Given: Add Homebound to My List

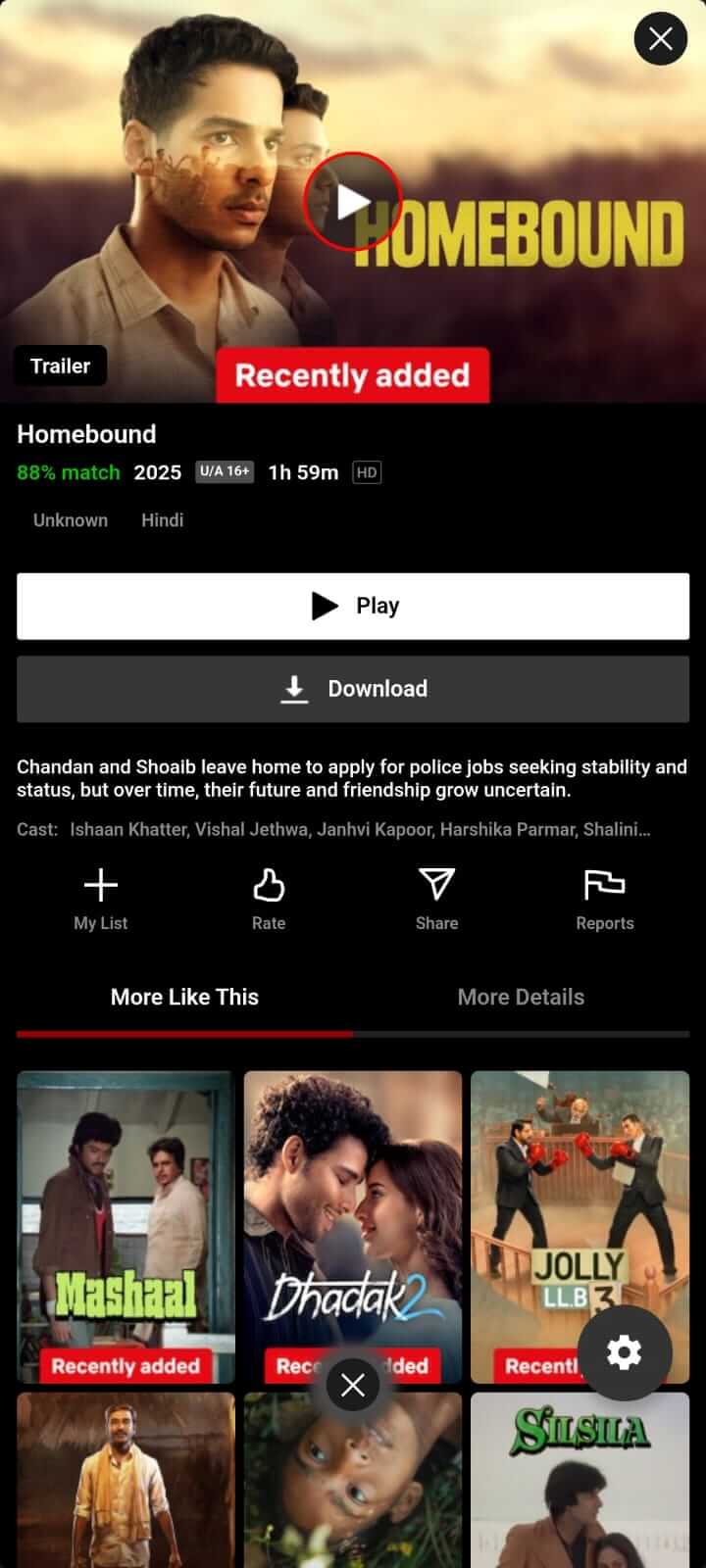Looking at the screenshot, I should (x=101, y=898).
